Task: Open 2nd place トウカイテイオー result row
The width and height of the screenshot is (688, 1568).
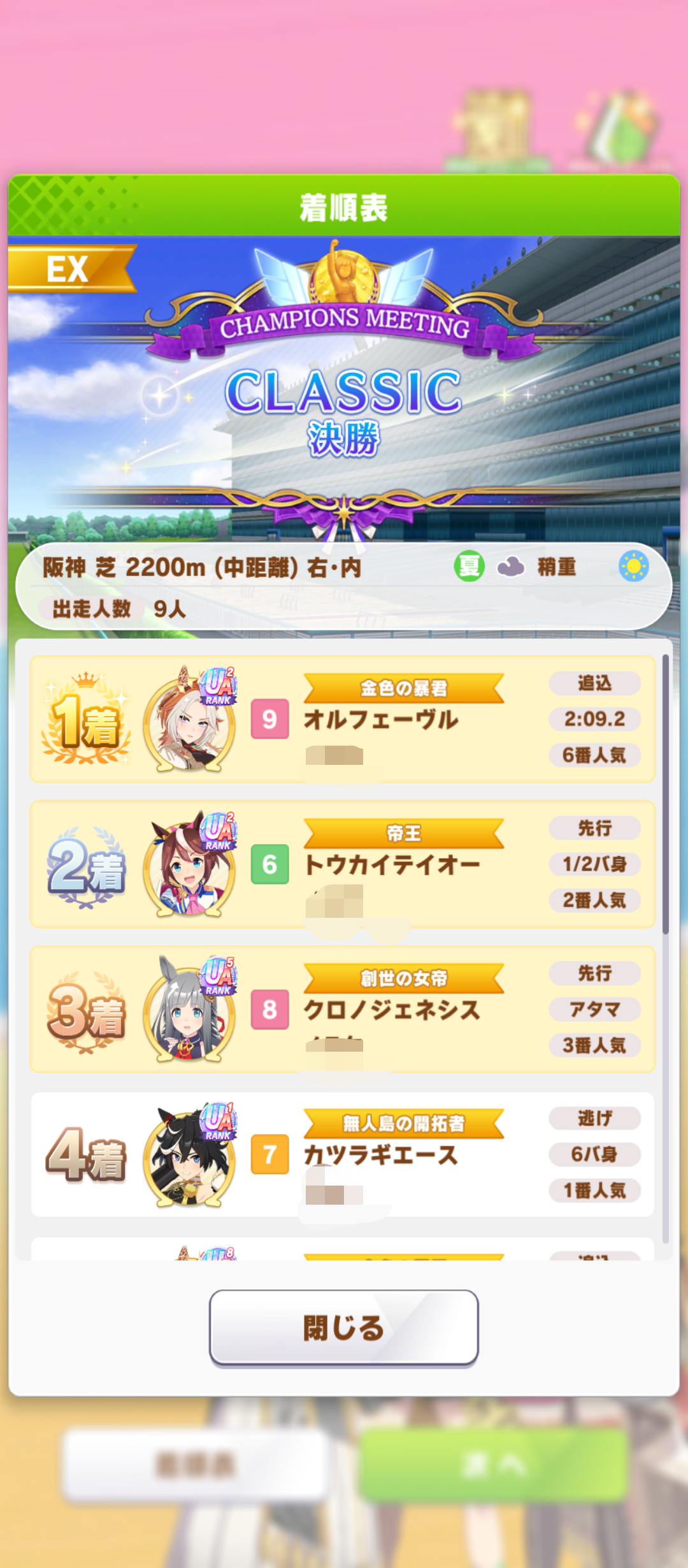Action: 343,864
